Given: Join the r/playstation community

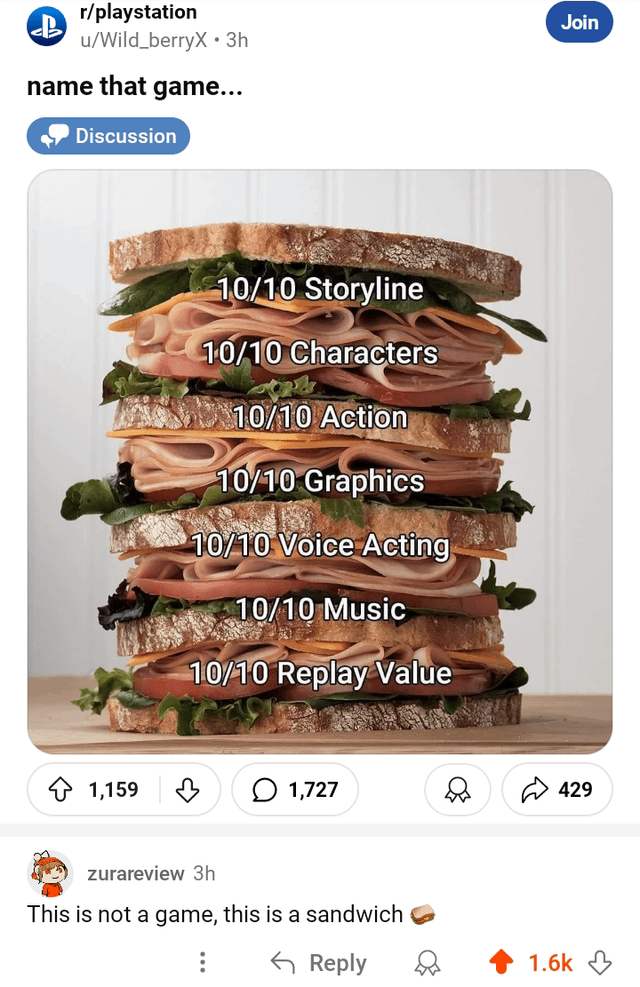Looking at the screenshot, I should click(x=579, y=23).
